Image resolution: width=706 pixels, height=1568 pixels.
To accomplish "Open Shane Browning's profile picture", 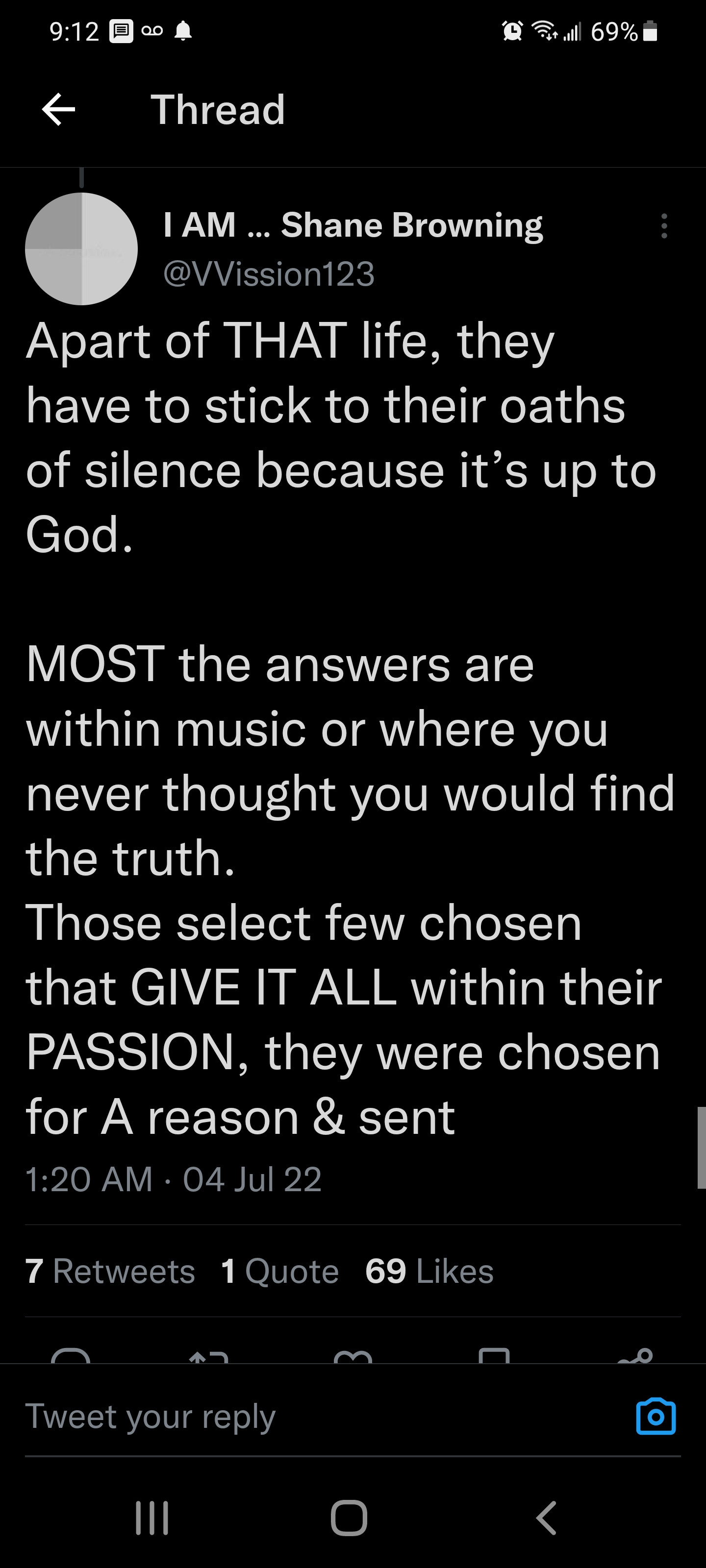I will (x=81, y=249).
